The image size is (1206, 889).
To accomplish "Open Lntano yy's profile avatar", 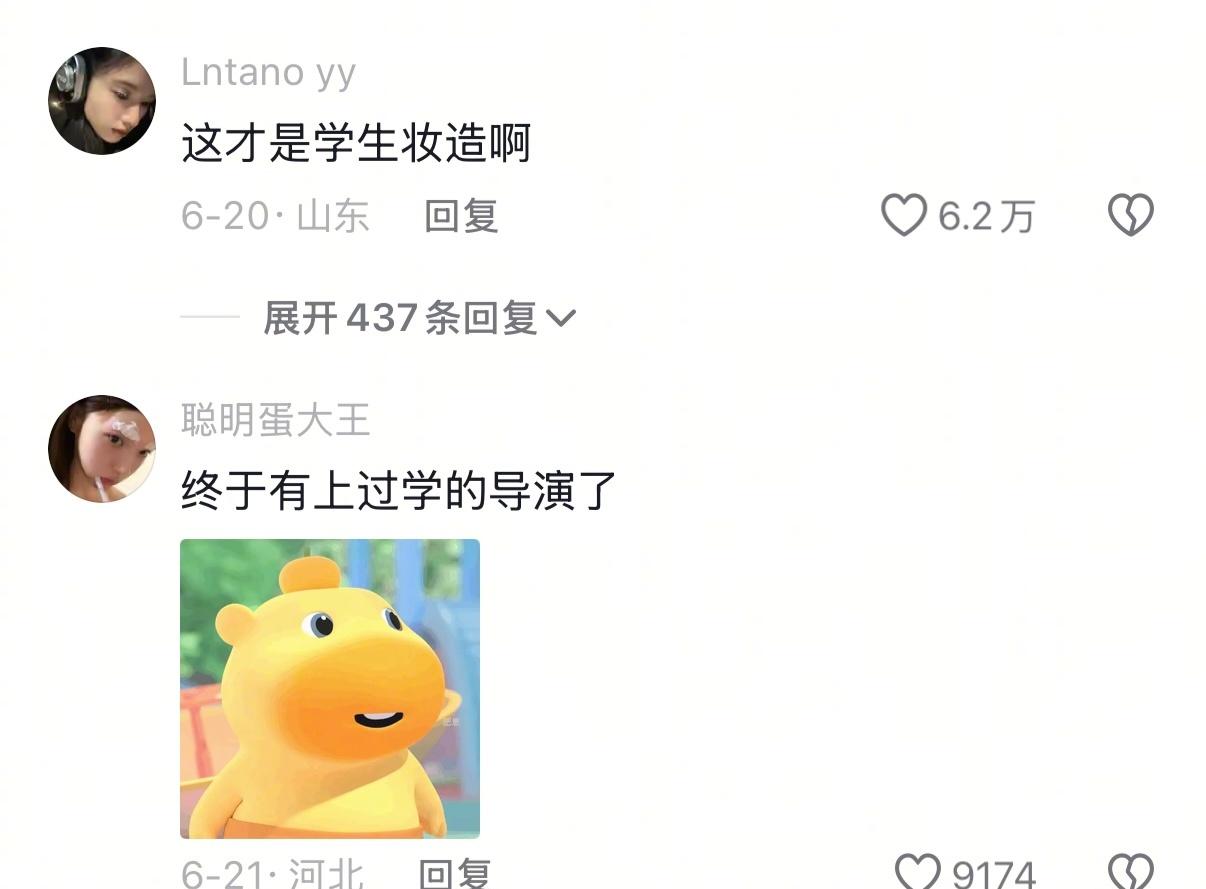I will point(102,100).
